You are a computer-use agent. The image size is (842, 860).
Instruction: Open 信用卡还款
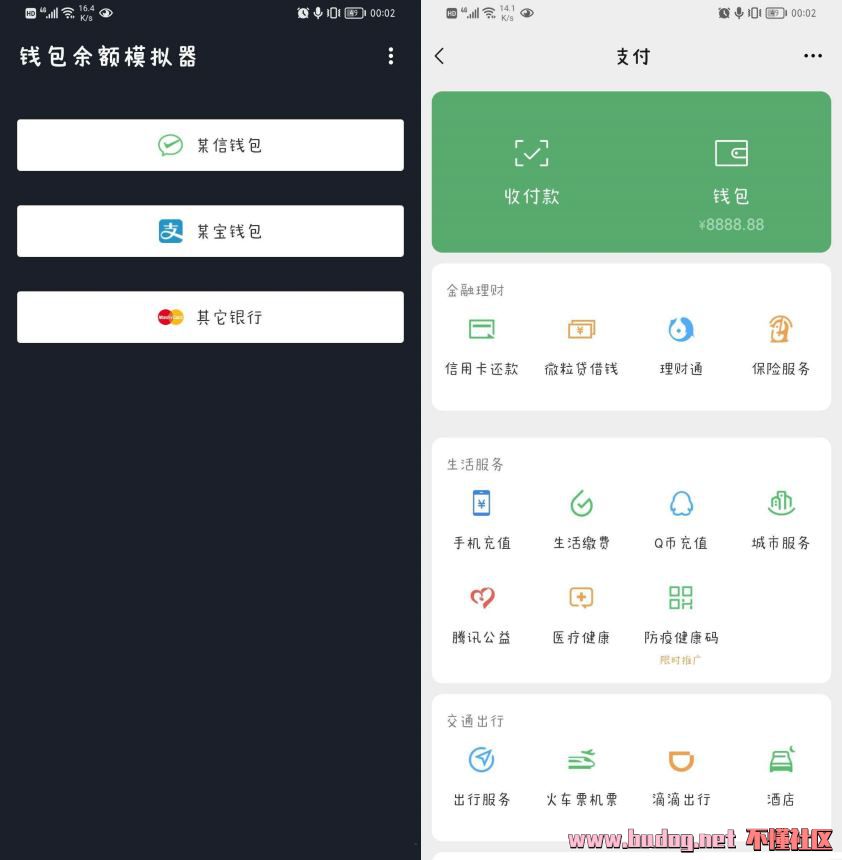pos(482,344)
